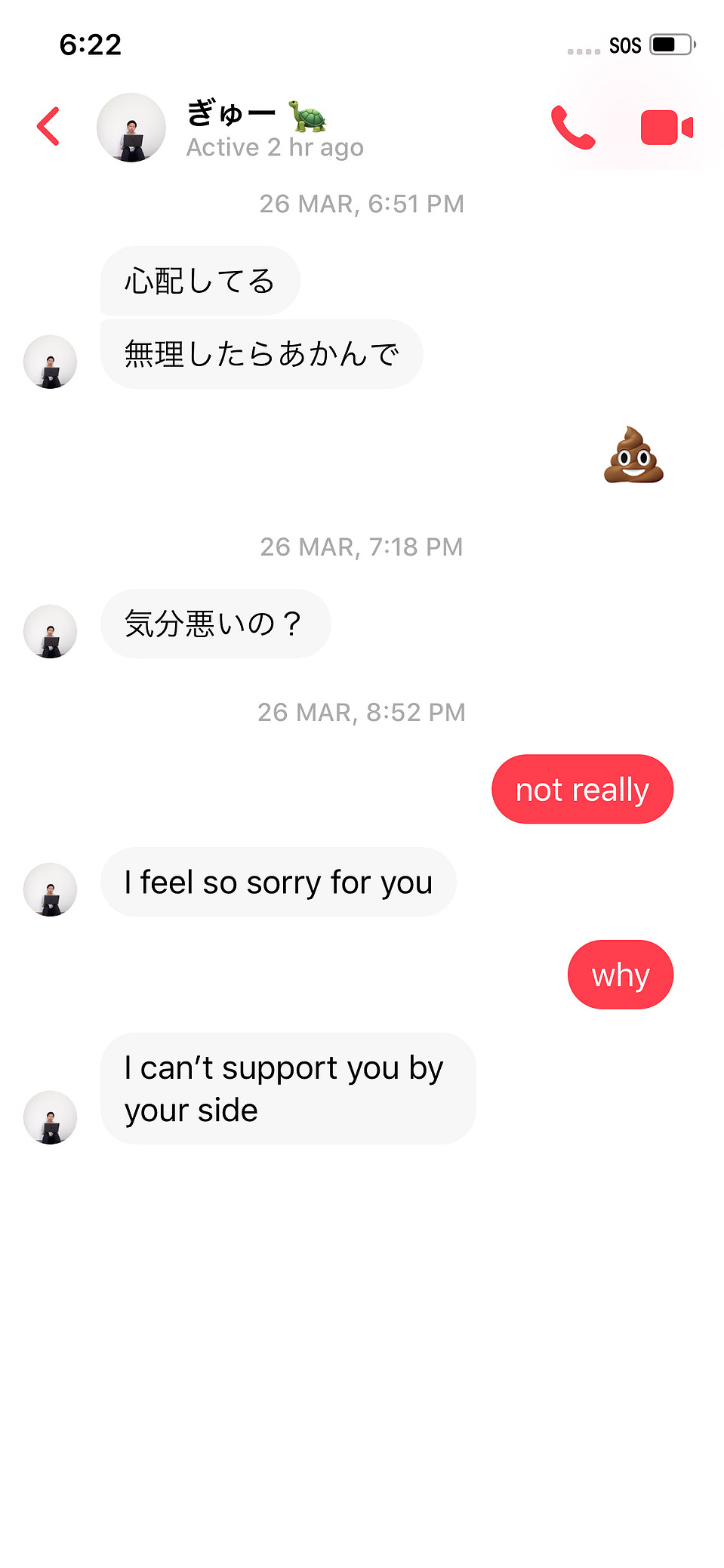Go back to the chat list

(x=48, y=126)
